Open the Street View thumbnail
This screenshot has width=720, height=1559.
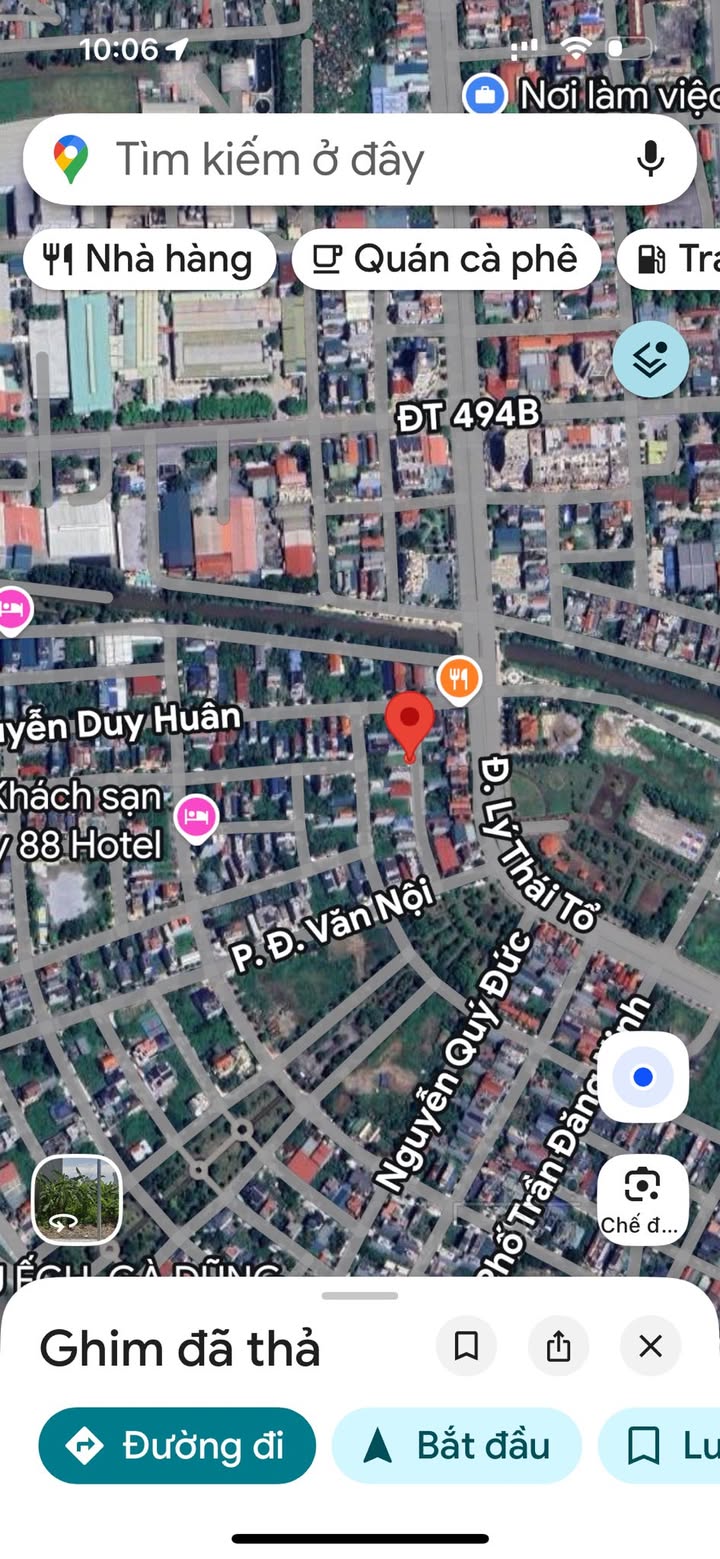[x=77, y=1199]
